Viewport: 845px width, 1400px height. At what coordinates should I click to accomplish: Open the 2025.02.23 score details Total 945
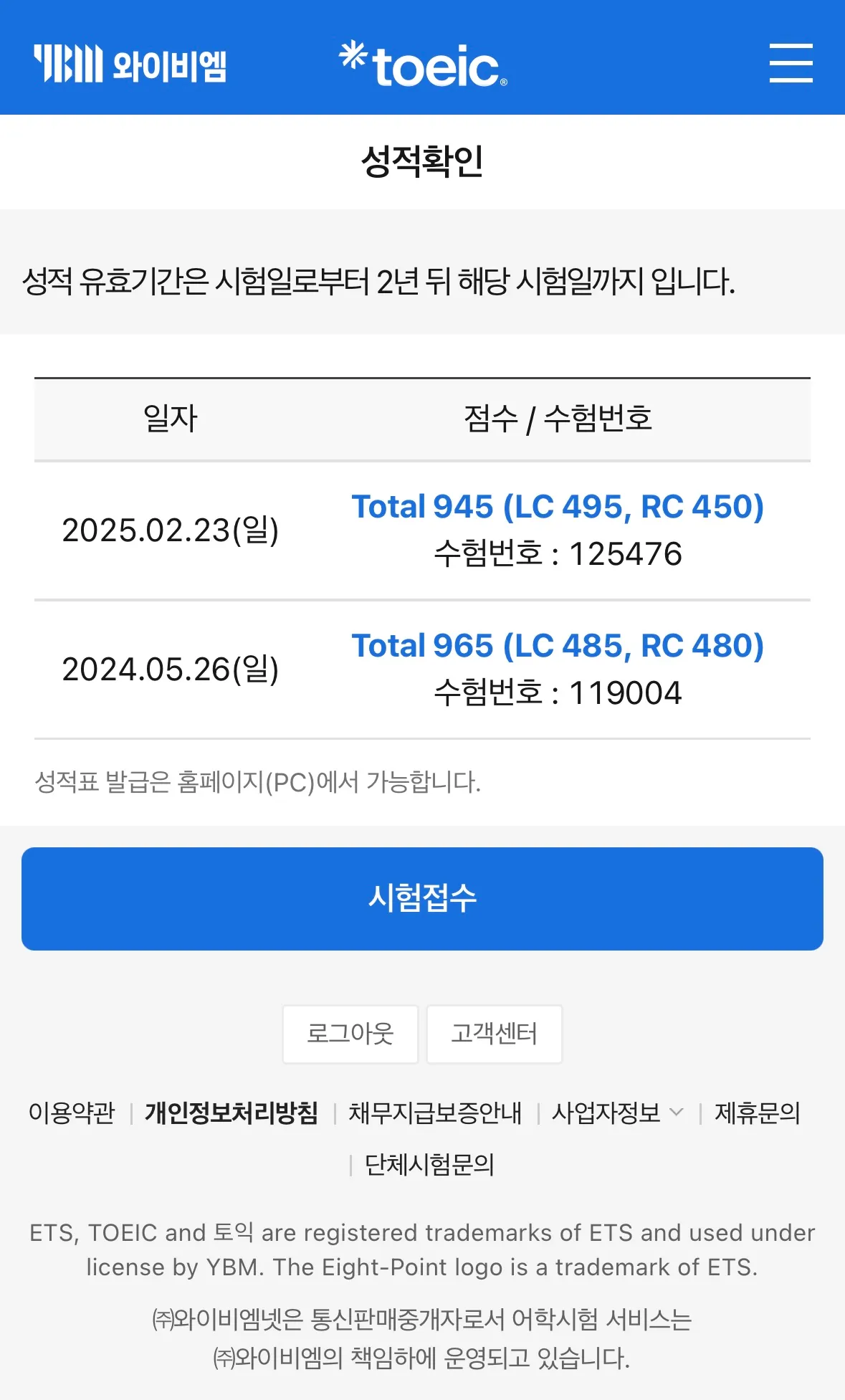[559, 507]
